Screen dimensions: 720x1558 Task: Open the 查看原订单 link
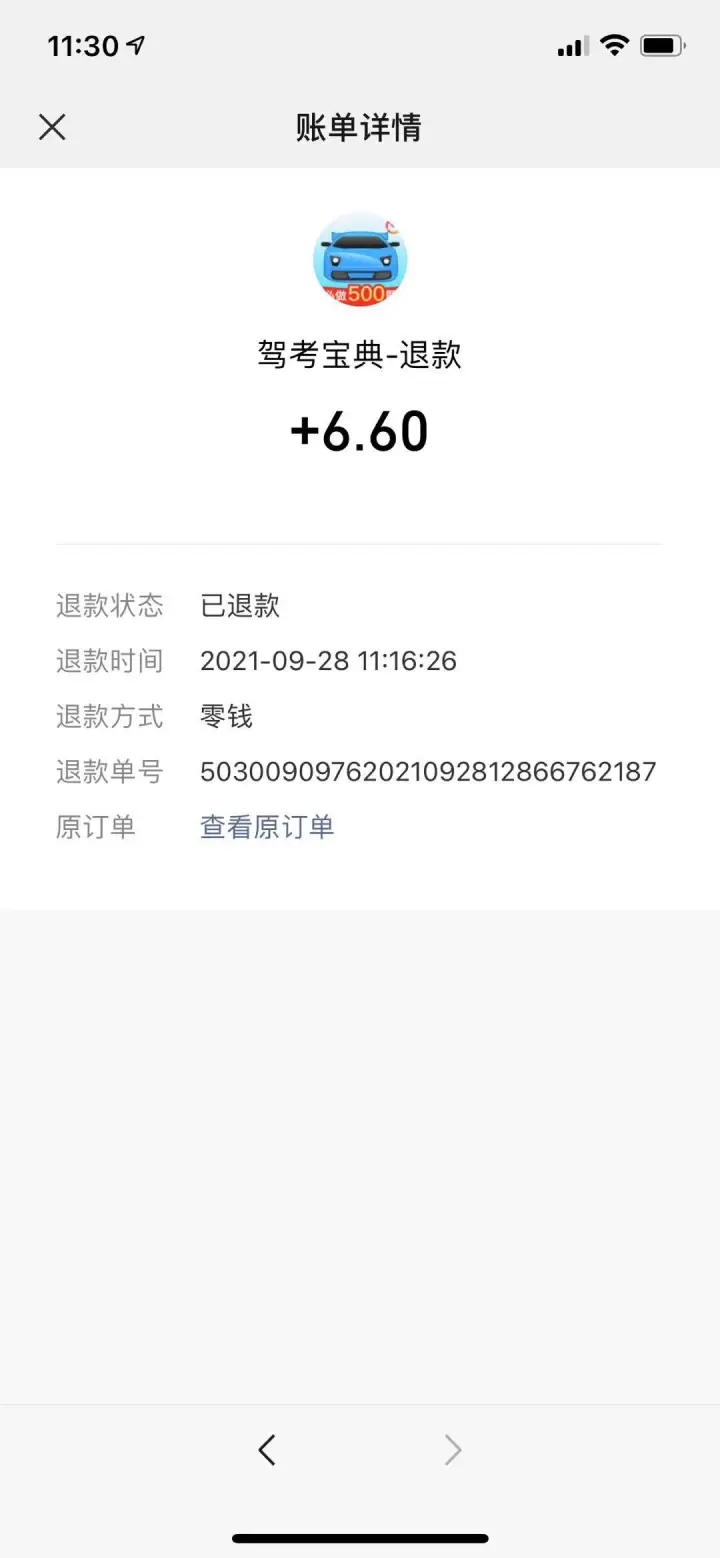(x=267, y=827)
